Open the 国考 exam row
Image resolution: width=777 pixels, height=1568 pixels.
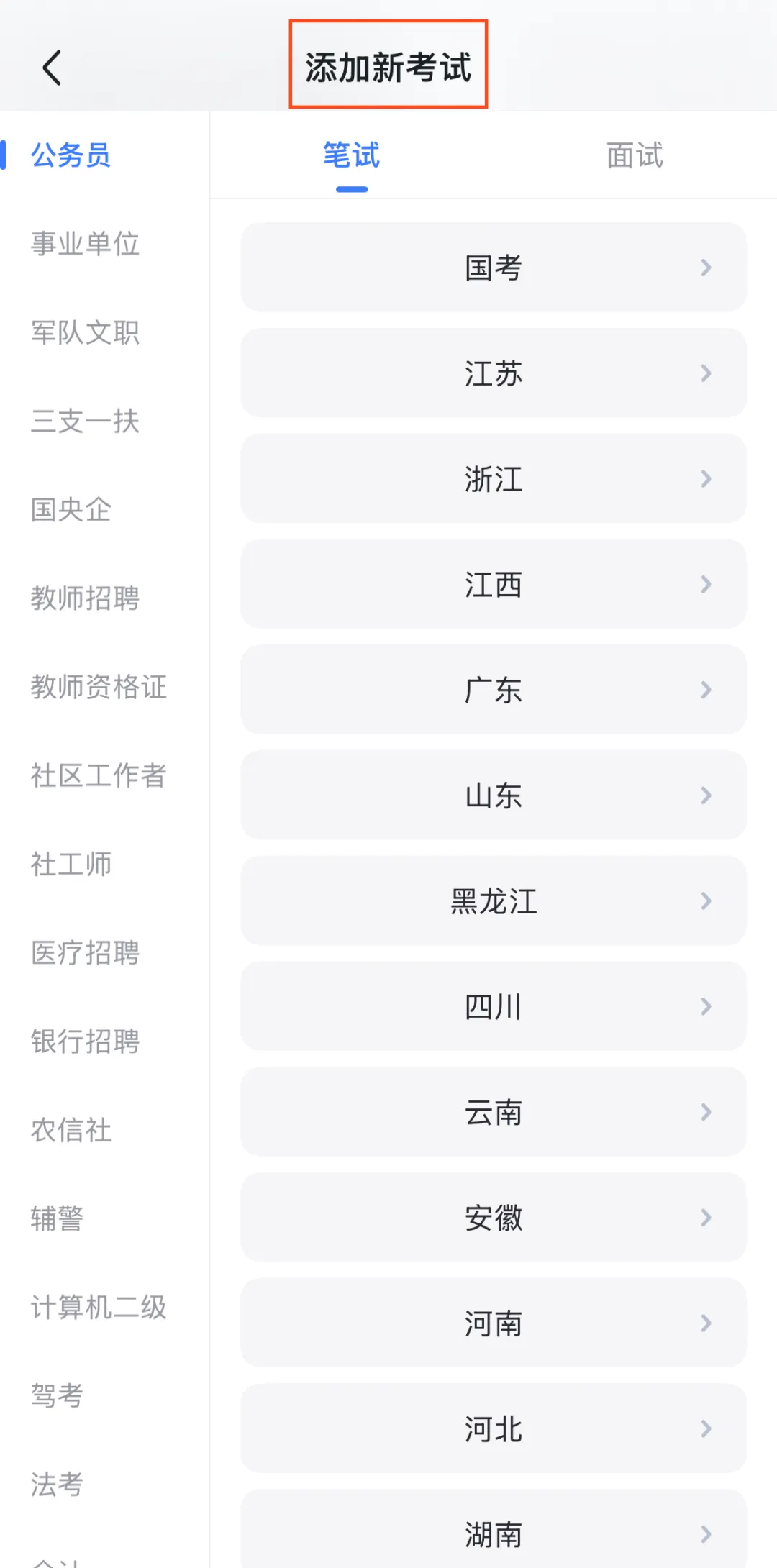point(494,268)
